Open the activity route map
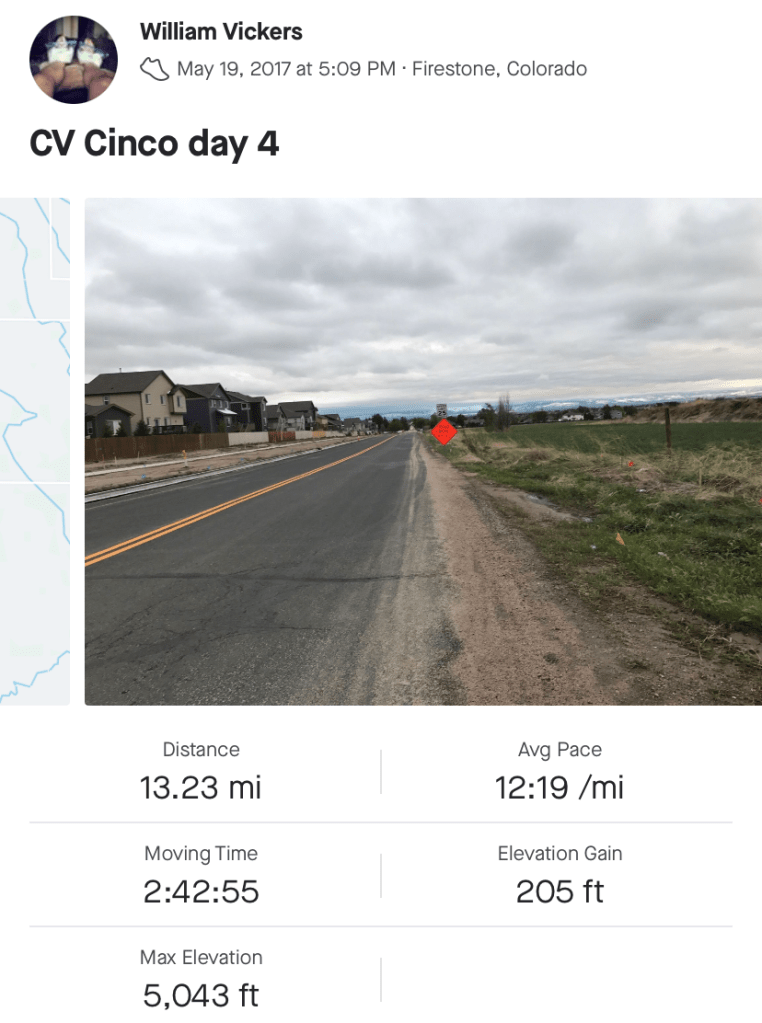The height and width of the screenshot is (1023, 762). coord(34,451)
